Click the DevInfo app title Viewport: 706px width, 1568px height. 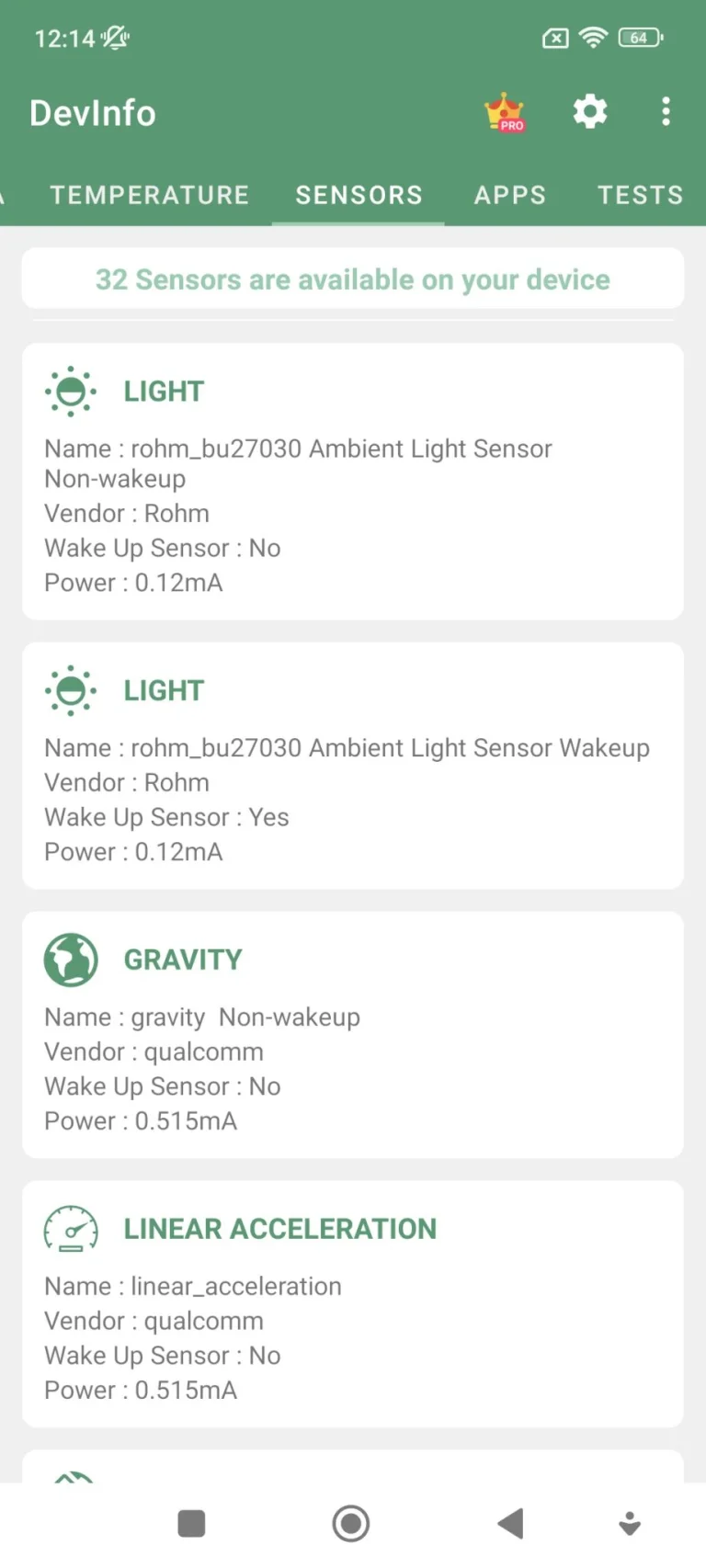(x=92, y=112)
